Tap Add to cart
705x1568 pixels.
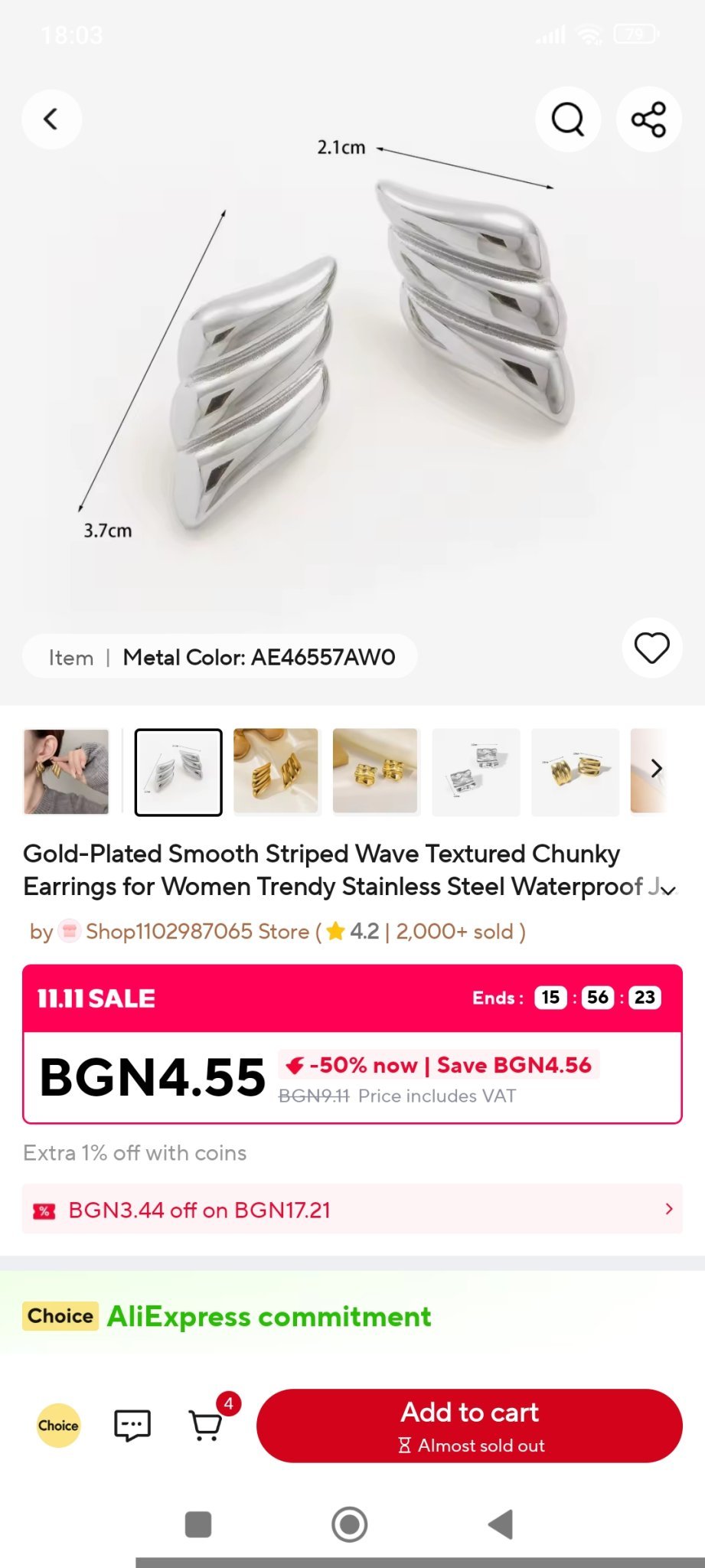coord(469,1425)
